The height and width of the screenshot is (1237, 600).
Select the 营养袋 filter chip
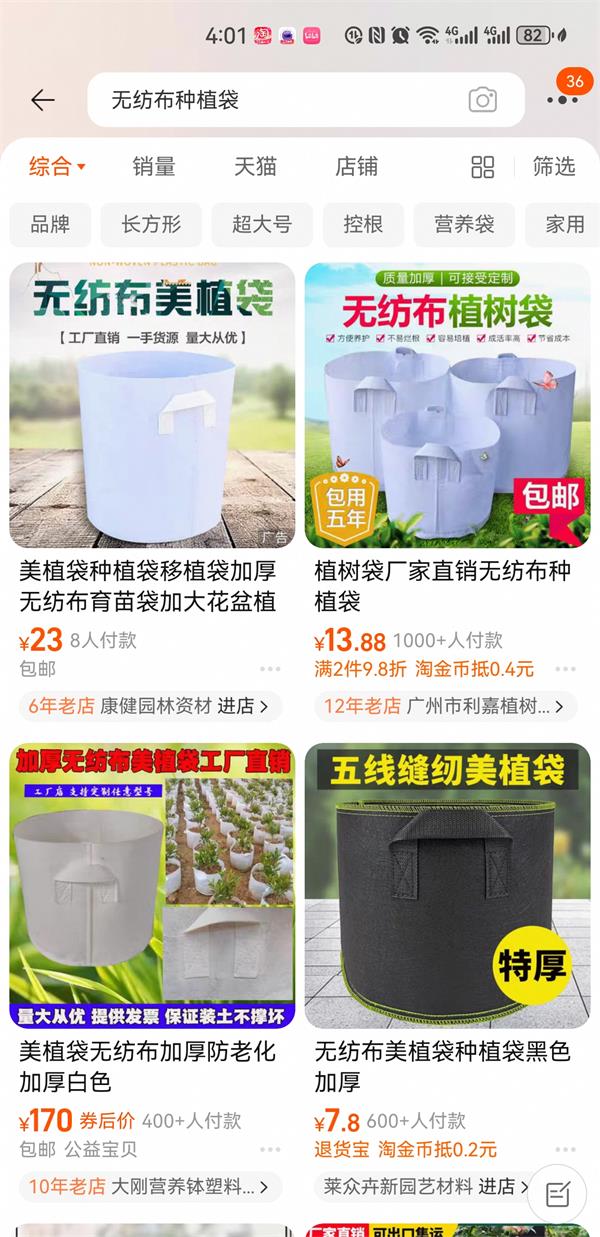pos(464,225)
